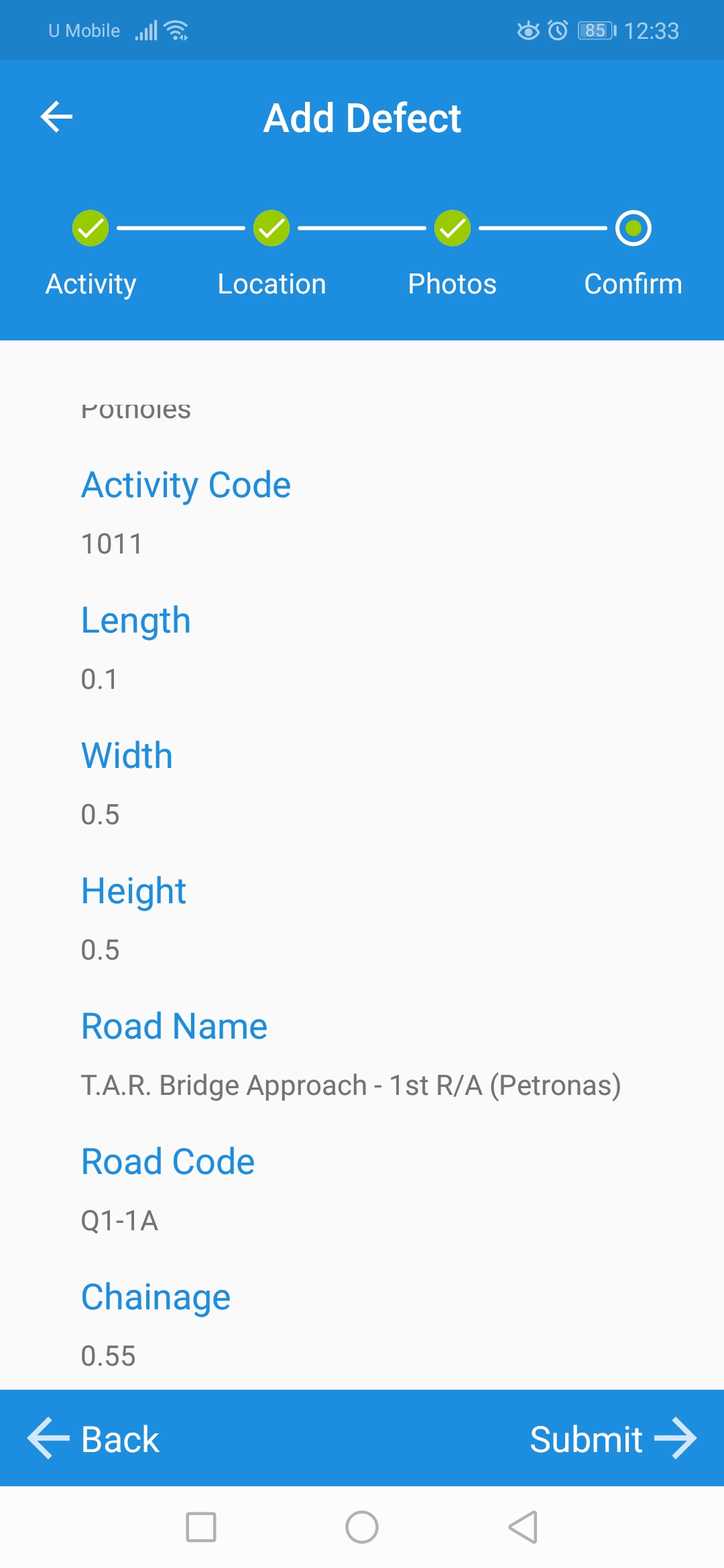The height and width of the screenshot is (1568, 724).
Task: Tap the back arrow in the header
Action: (x=56, y=117)
